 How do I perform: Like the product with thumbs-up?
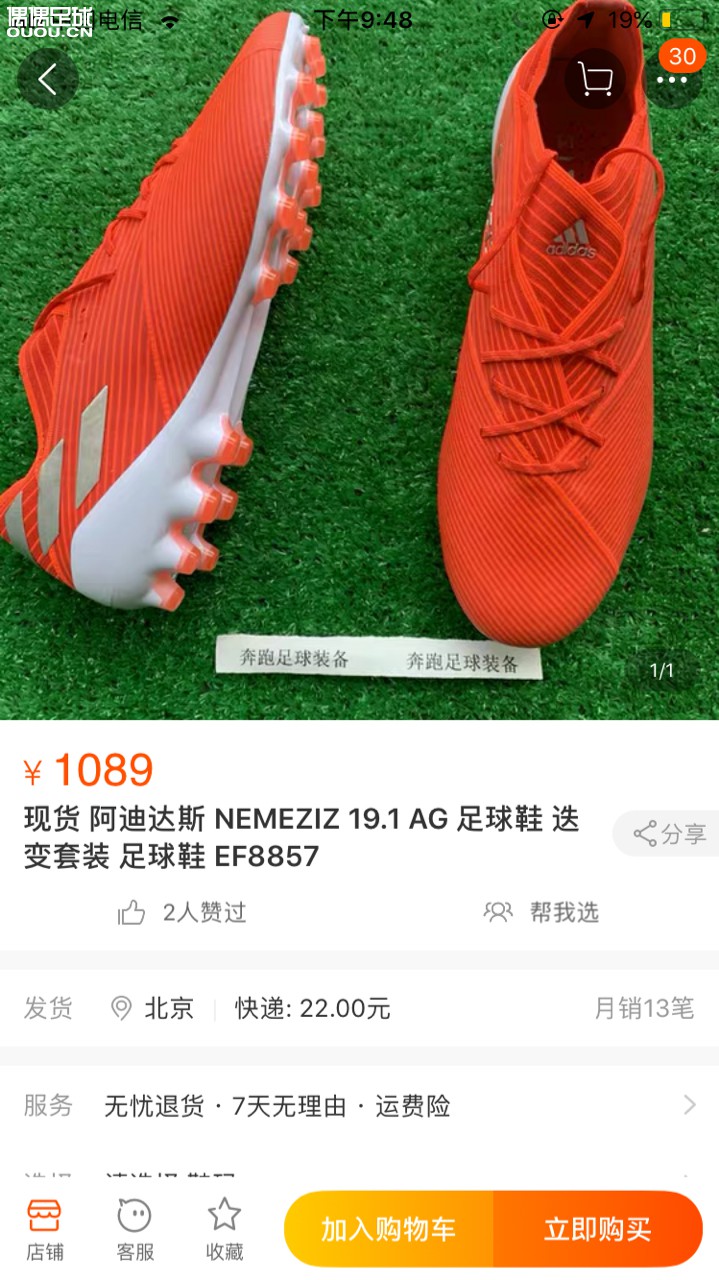tap(132, 912)
